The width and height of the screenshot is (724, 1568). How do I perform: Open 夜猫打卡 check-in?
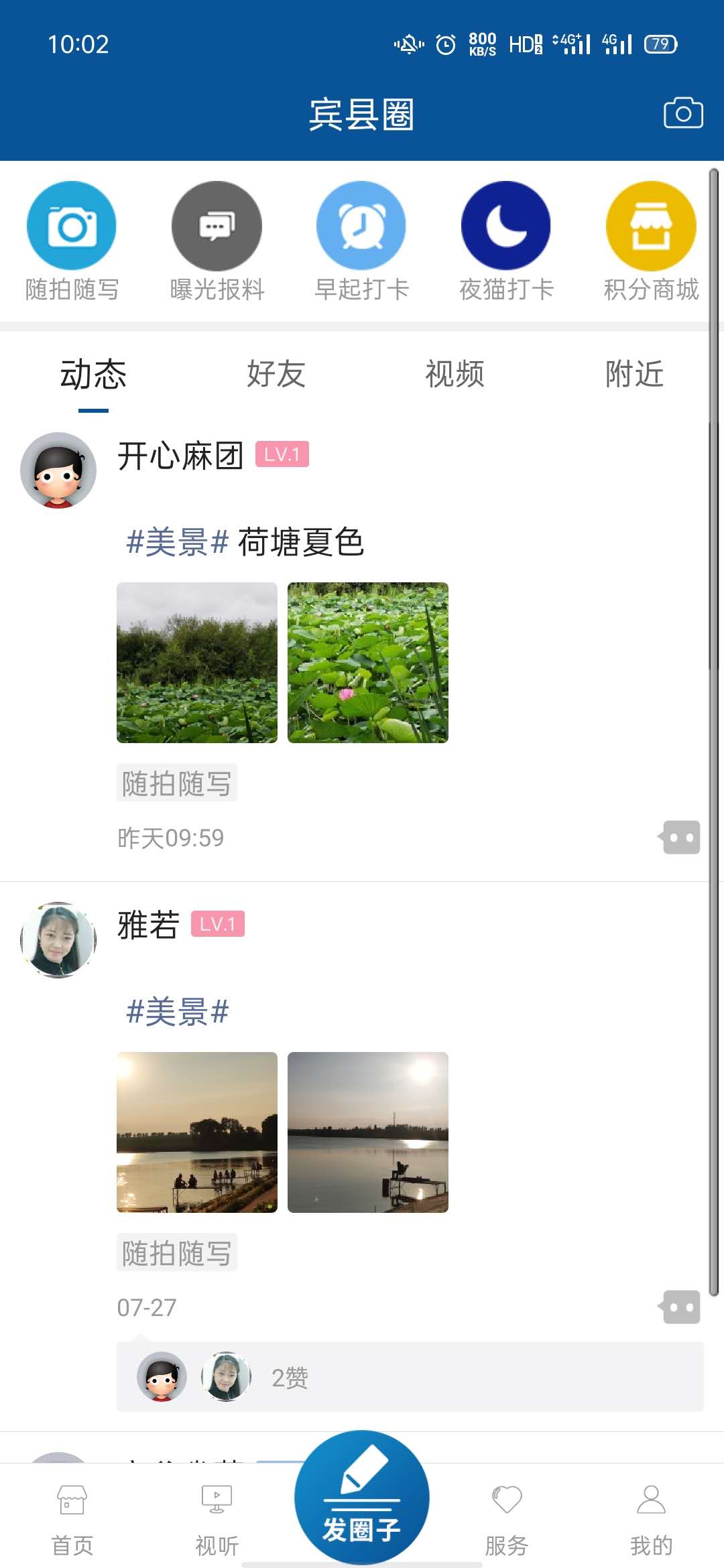(506, 226)
